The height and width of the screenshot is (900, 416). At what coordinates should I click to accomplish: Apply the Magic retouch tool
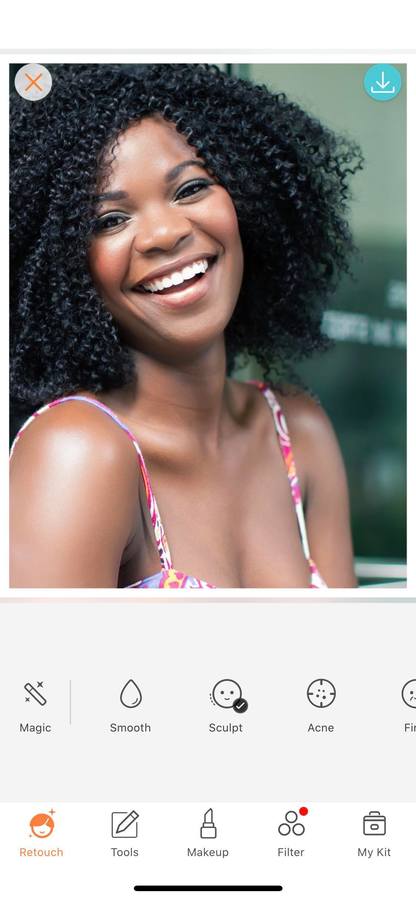click(x=35, y=707)
